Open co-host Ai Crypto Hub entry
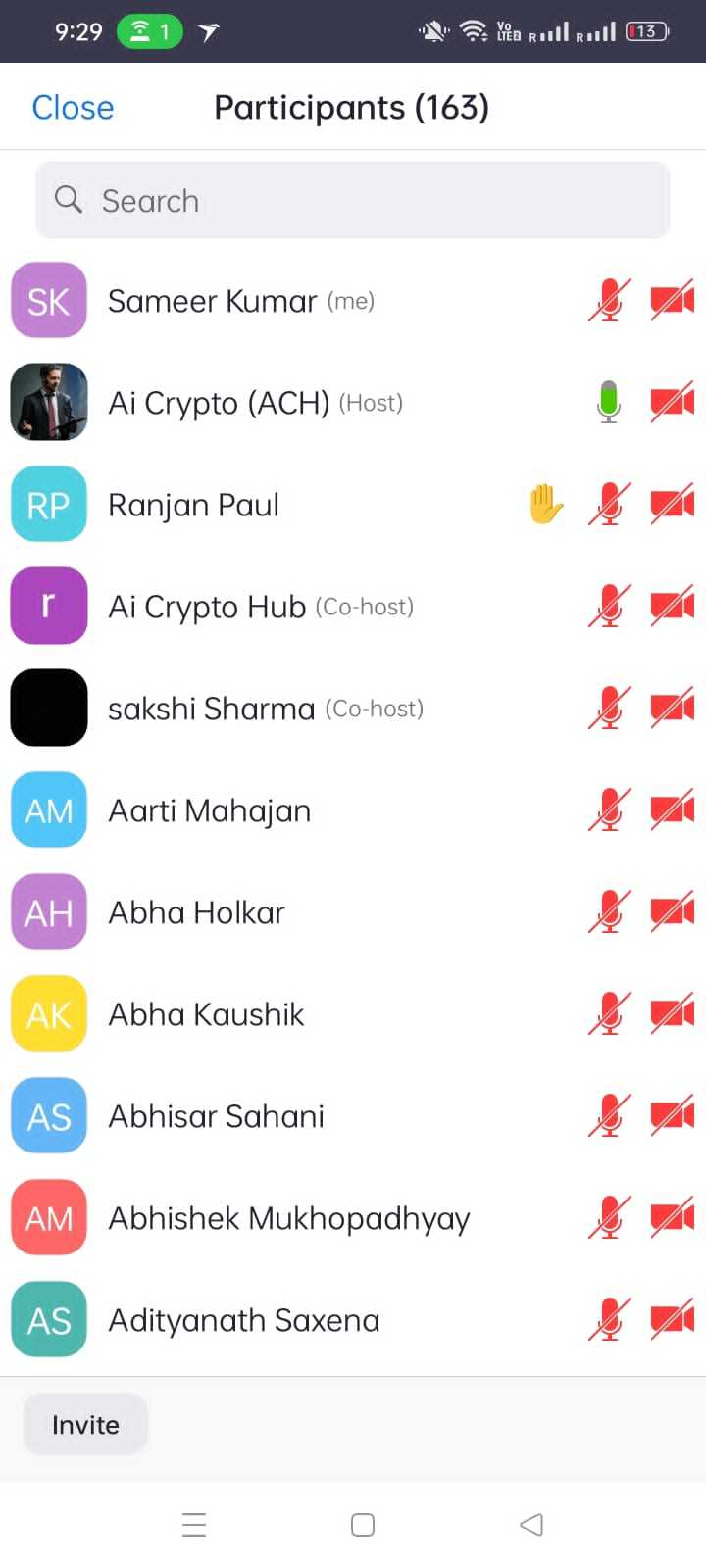 [x=353, y=607]
